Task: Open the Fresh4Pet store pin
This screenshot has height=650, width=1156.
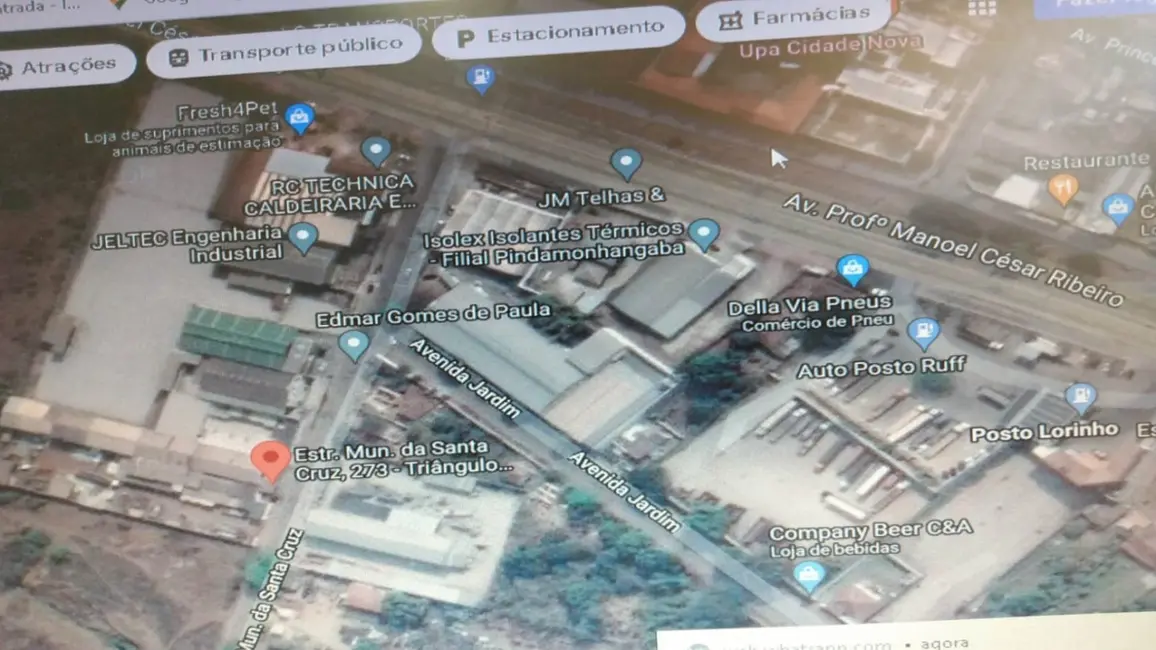Action: [x=299, y=117]
